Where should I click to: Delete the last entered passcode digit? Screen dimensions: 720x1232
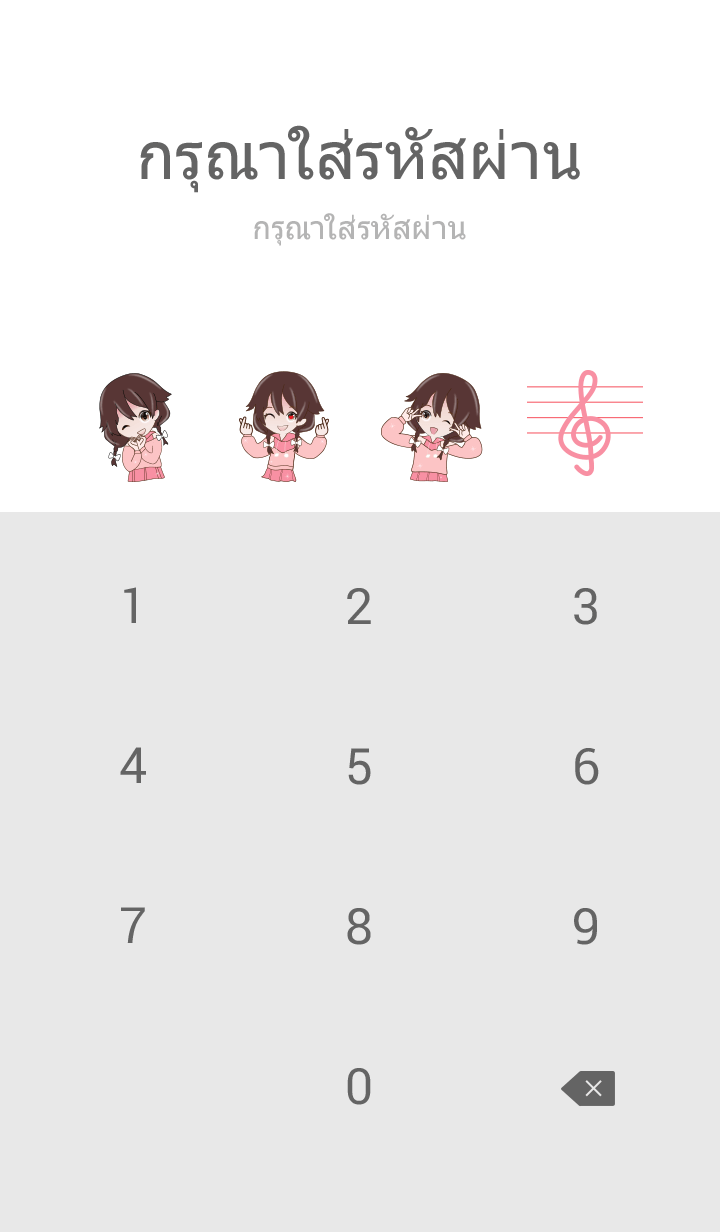pyautogui.click(x=588, y=1088)
